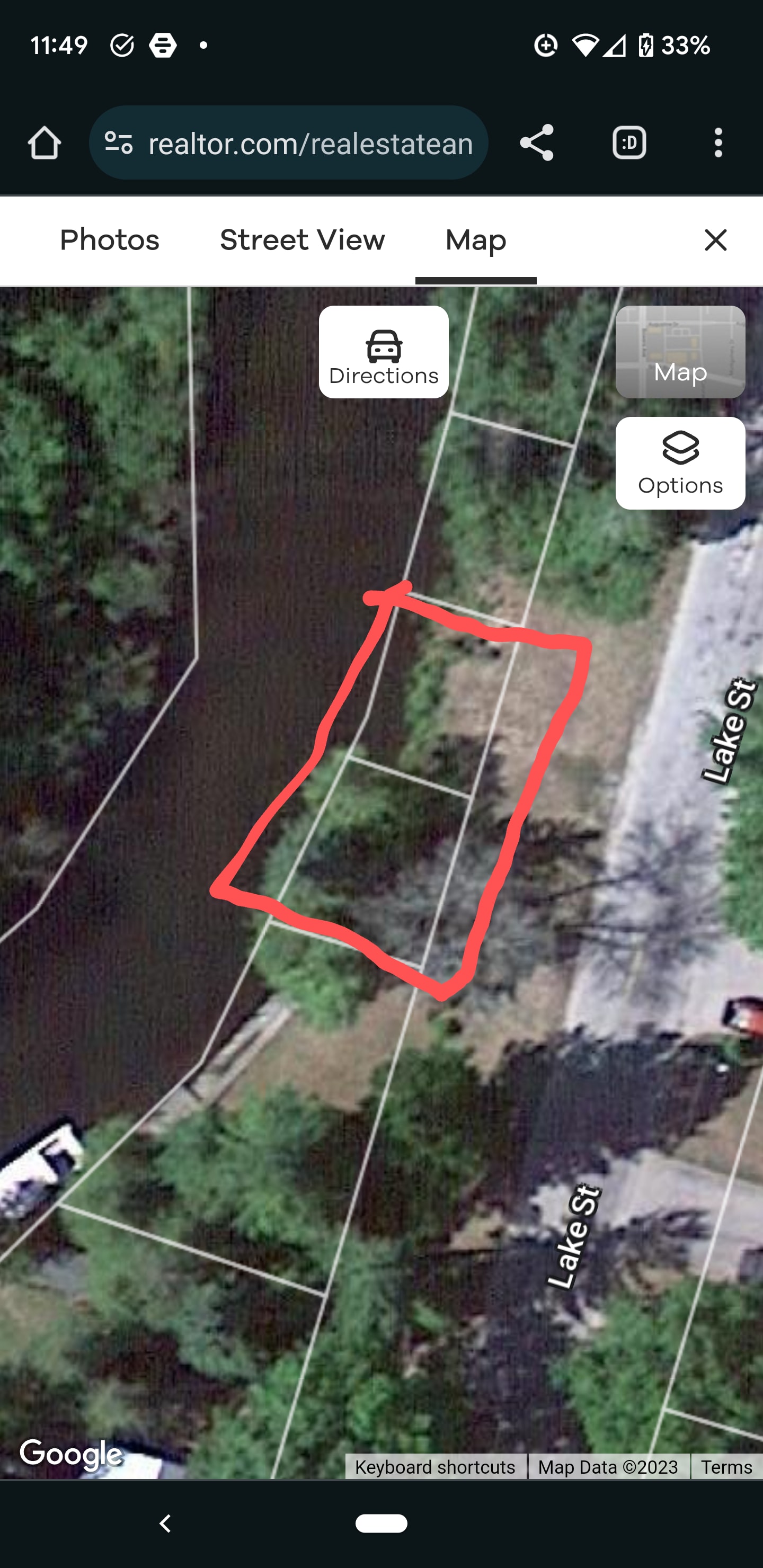Close the map viewer
This screenshot has width=763, height=1568.
pos(715,240)
